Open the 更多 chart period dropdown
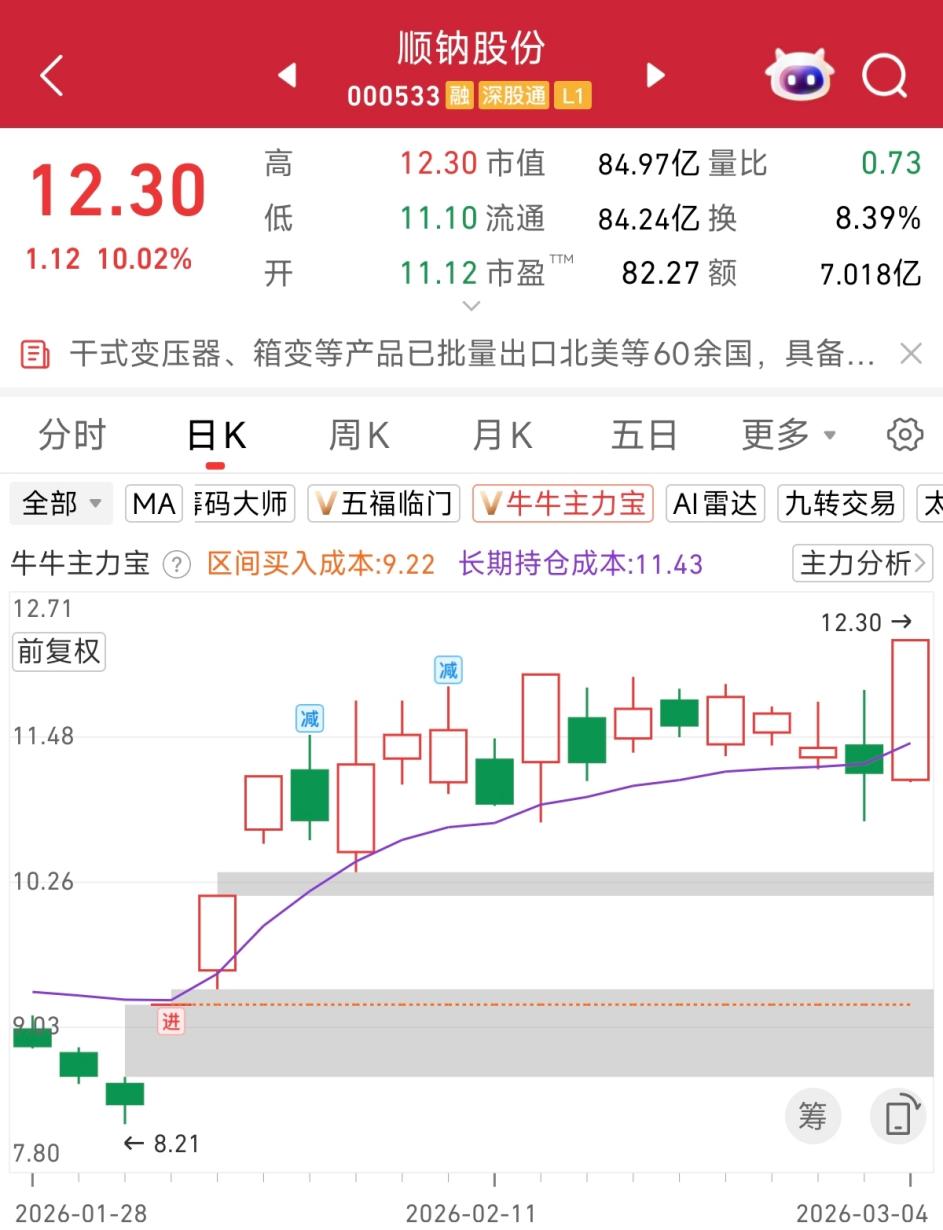 coord(788,435)
